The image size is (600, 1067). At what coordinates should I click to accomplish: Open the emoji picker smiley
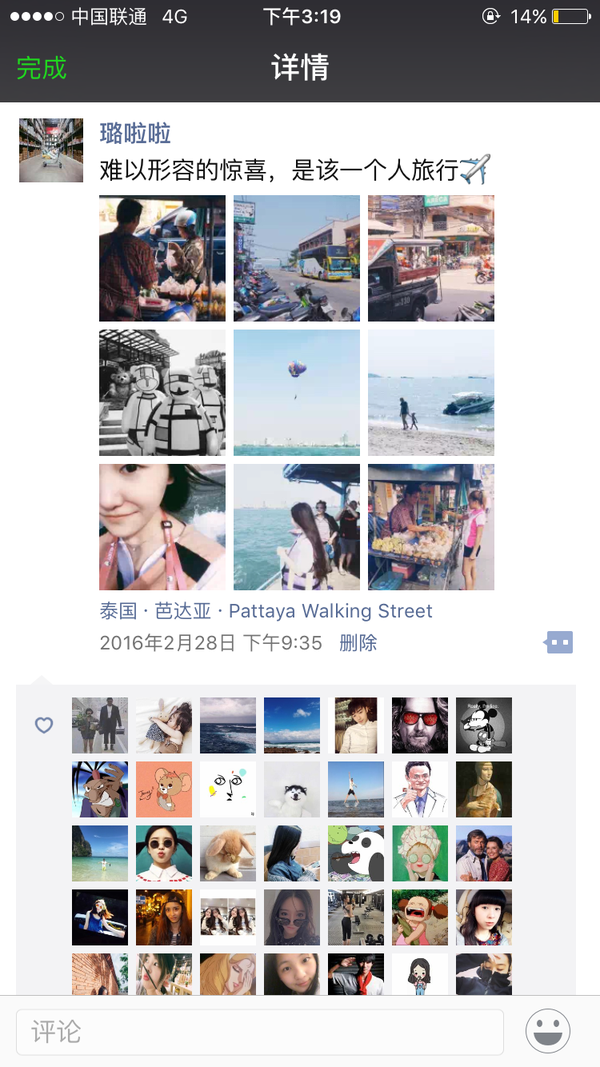click(548, 1031)
